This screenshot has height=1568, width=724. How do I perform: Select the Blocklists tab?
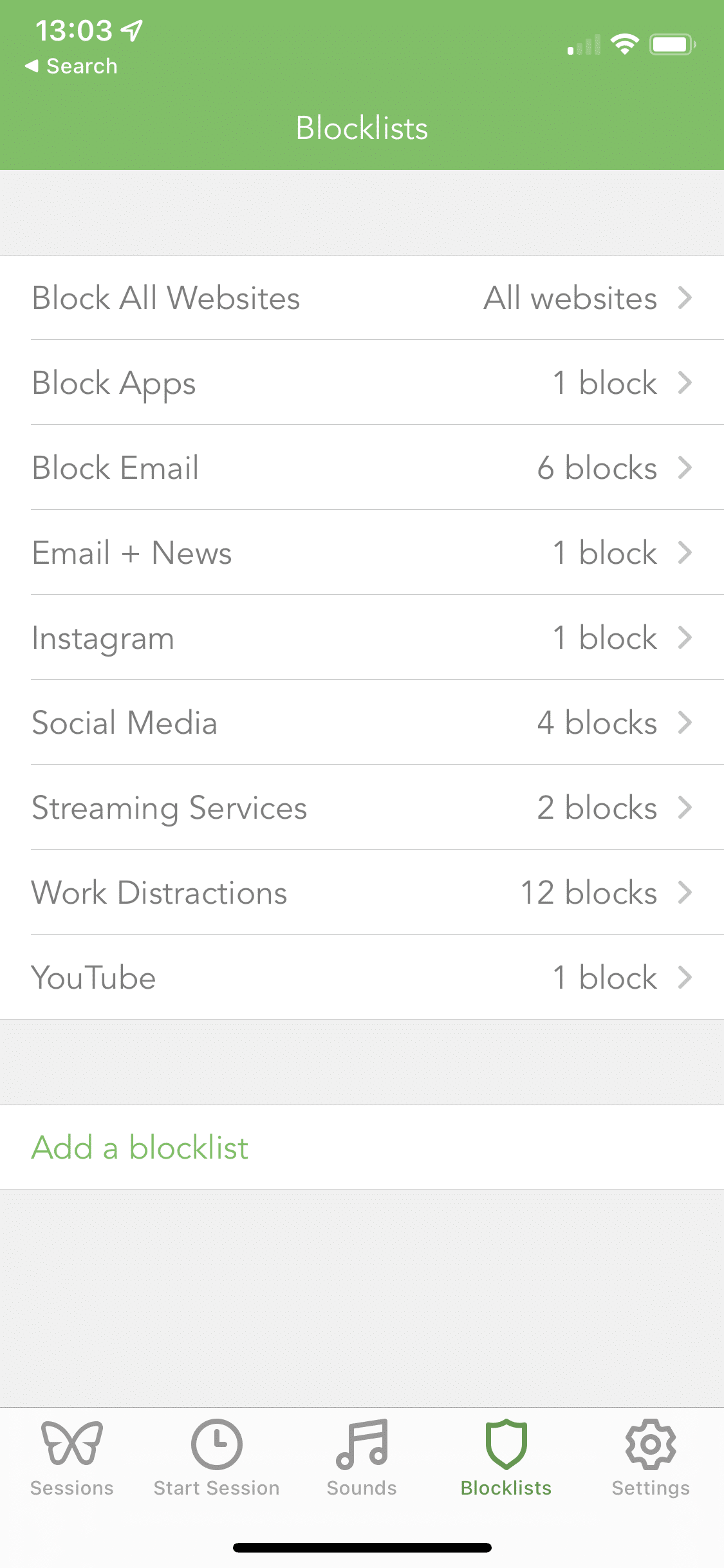pyautogui.click(x=506, y=1459)
